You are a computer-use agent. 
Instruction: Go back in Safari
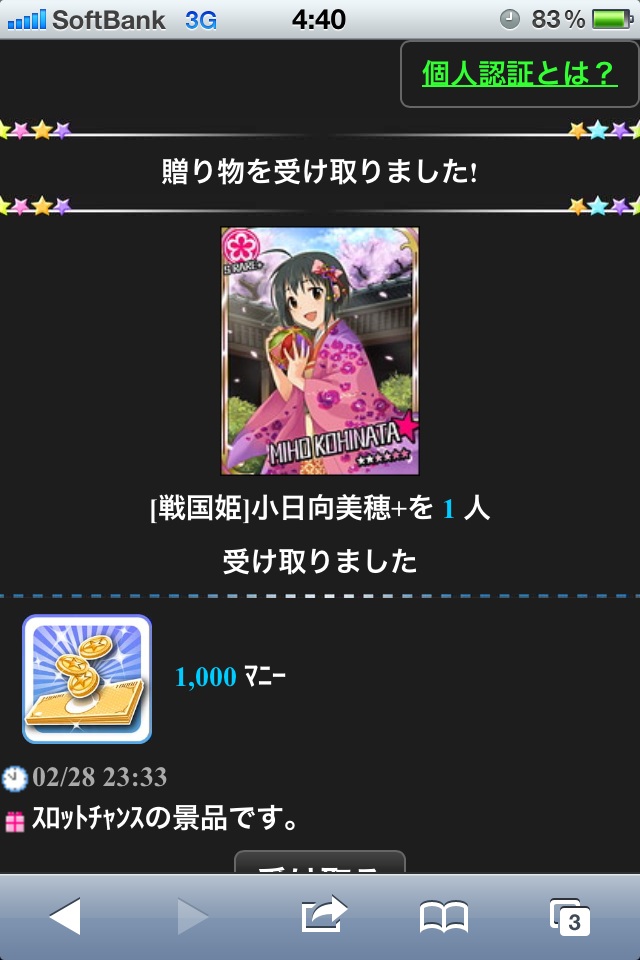click(65, 916)
